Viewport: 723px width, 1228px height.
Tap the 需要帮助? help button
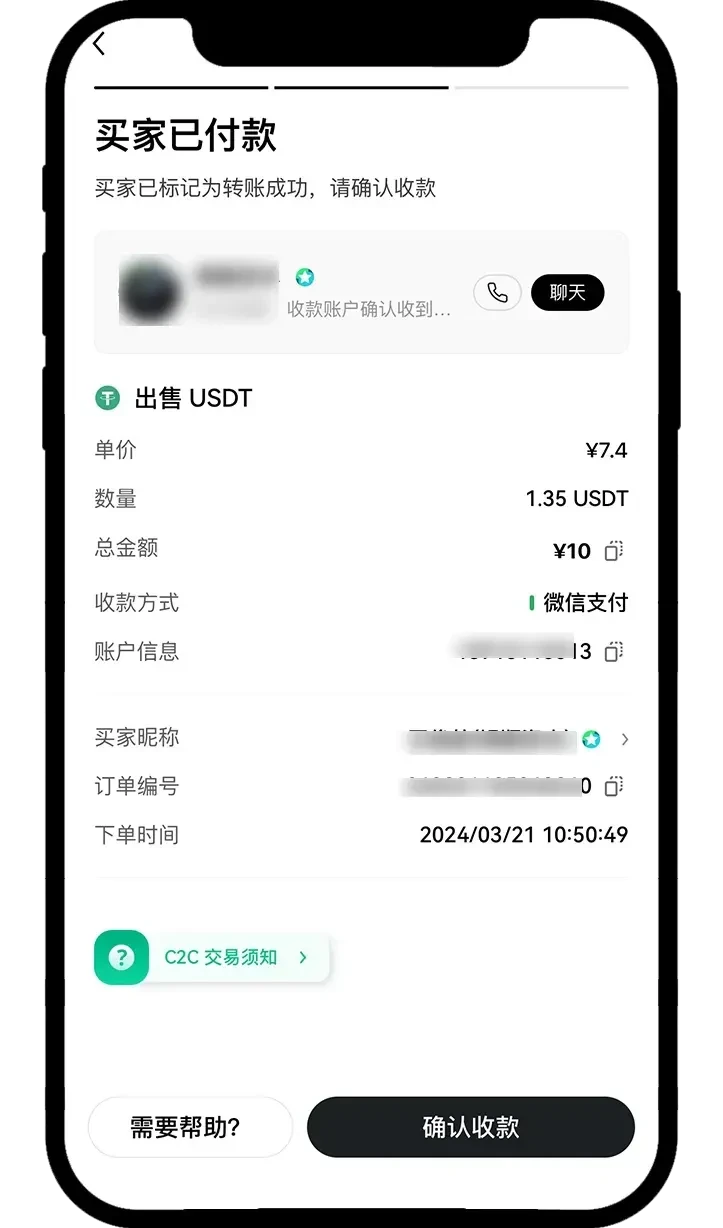point(190,1127)
